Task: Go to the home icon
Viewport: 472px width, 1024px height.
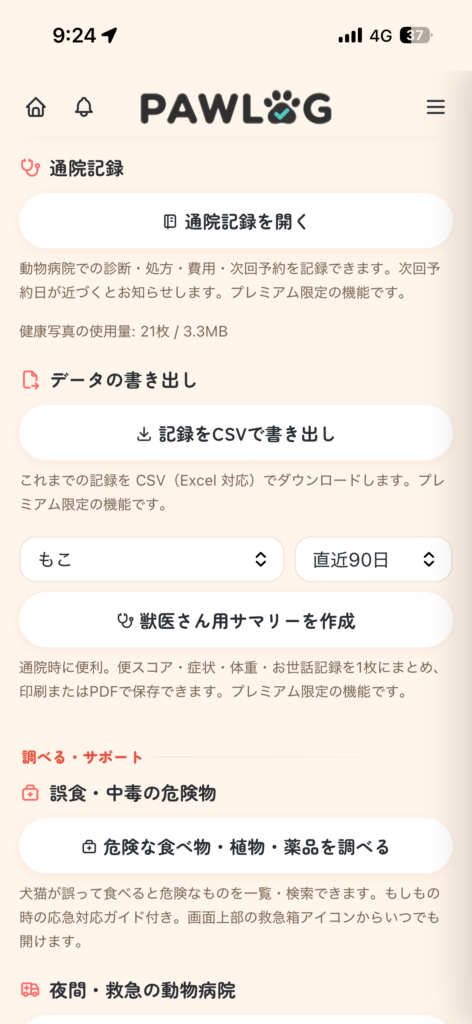Action: (36, 107)
